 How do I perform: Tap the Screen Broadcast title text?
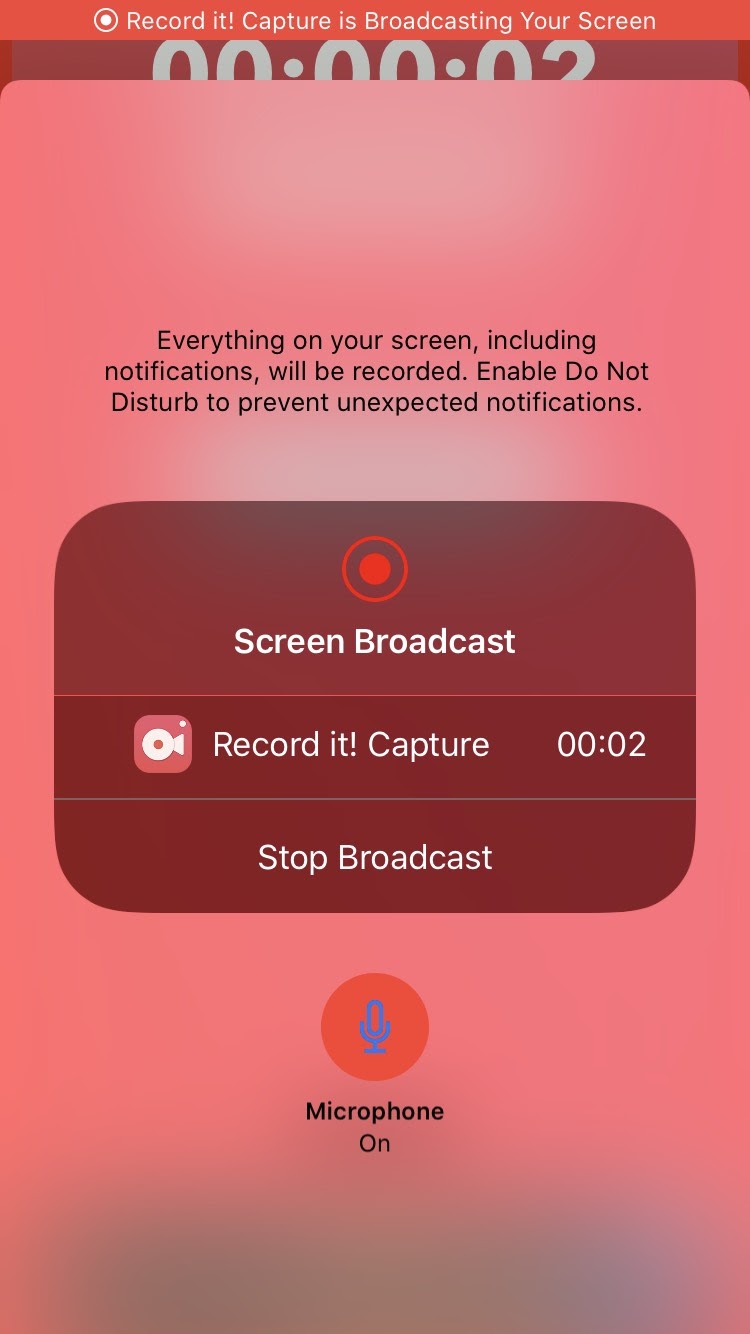point(374,640)
